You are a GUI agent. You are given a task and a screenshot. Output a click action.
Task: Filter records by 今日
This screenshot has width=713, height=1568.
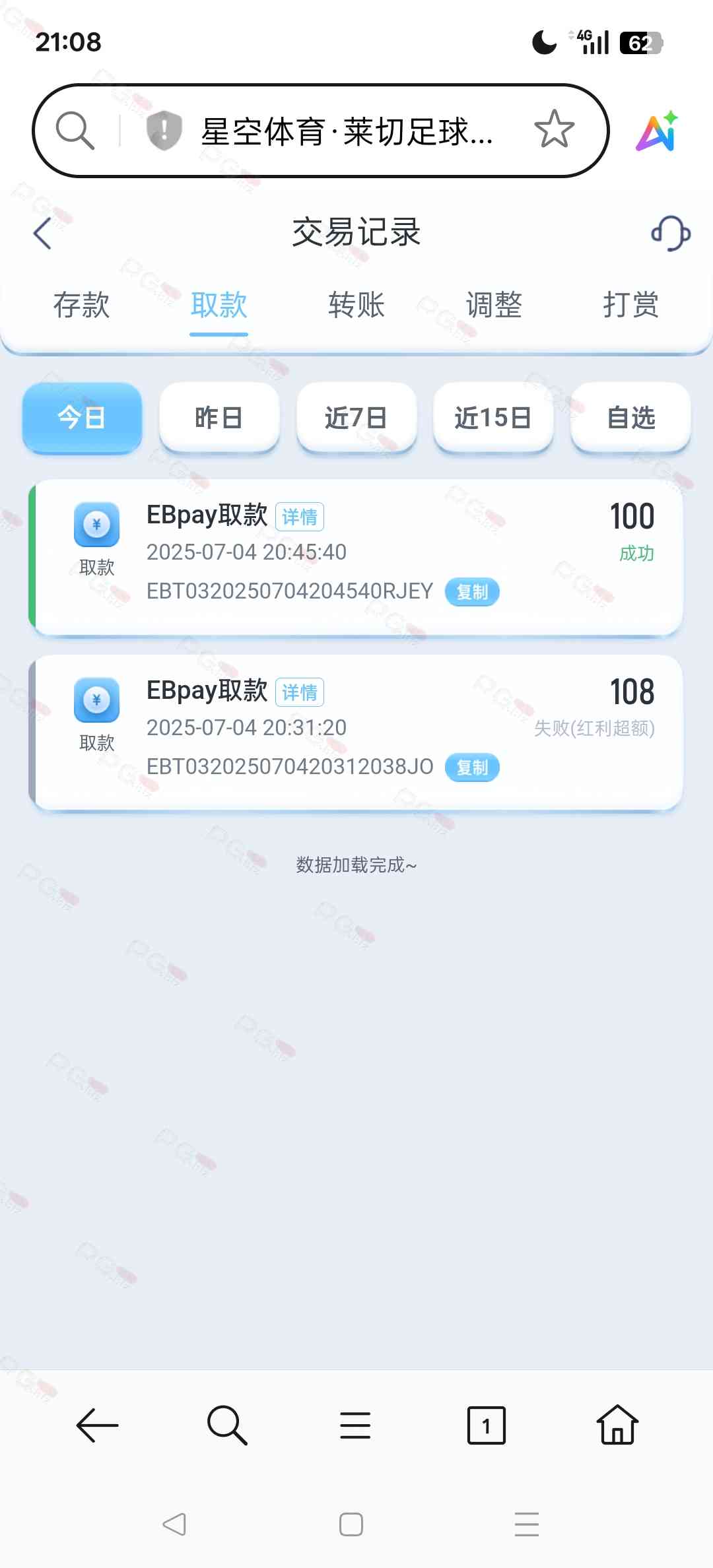(x=83, y=418)
